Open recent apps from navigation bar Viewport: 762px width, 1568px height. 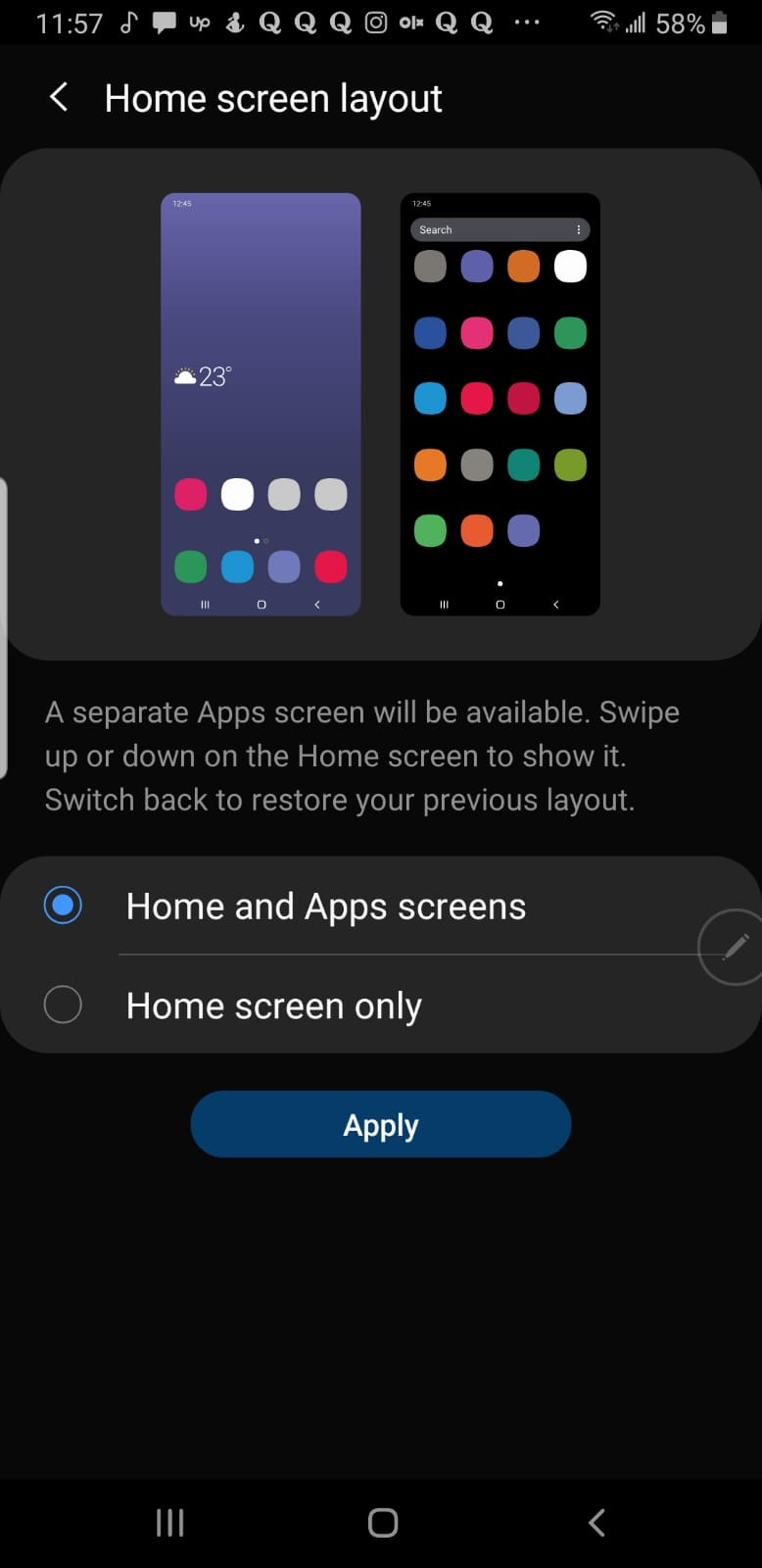[170, 1522]
